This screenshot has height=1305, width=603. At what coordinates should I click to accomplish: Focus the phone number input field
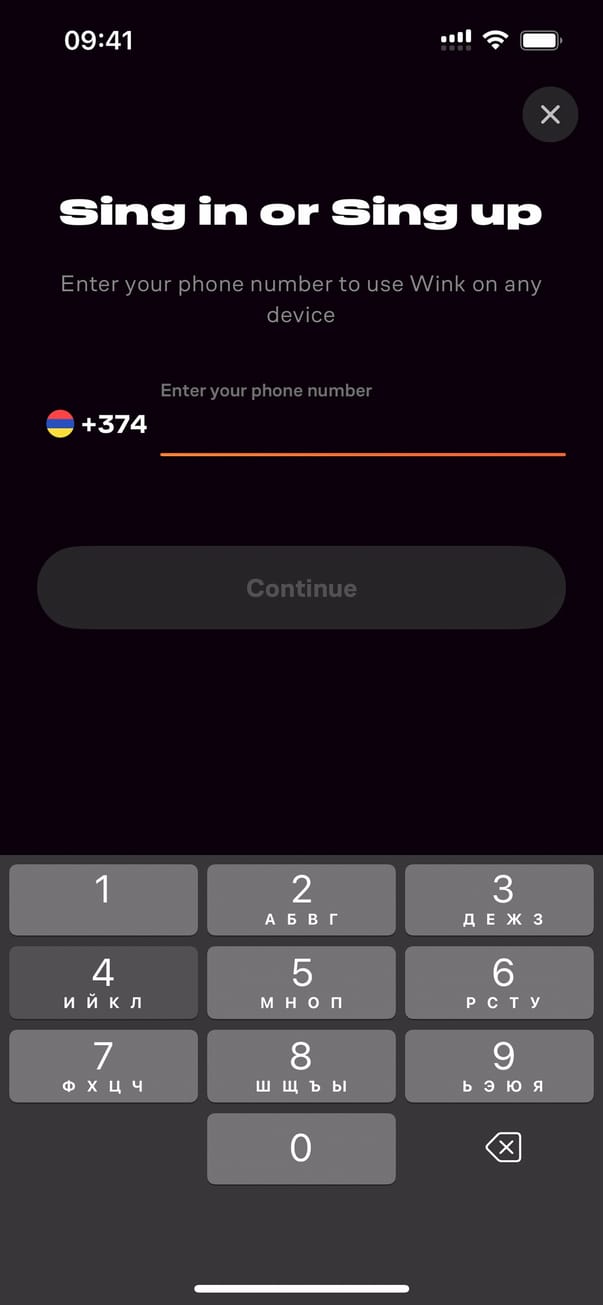(x=362, y=427)
